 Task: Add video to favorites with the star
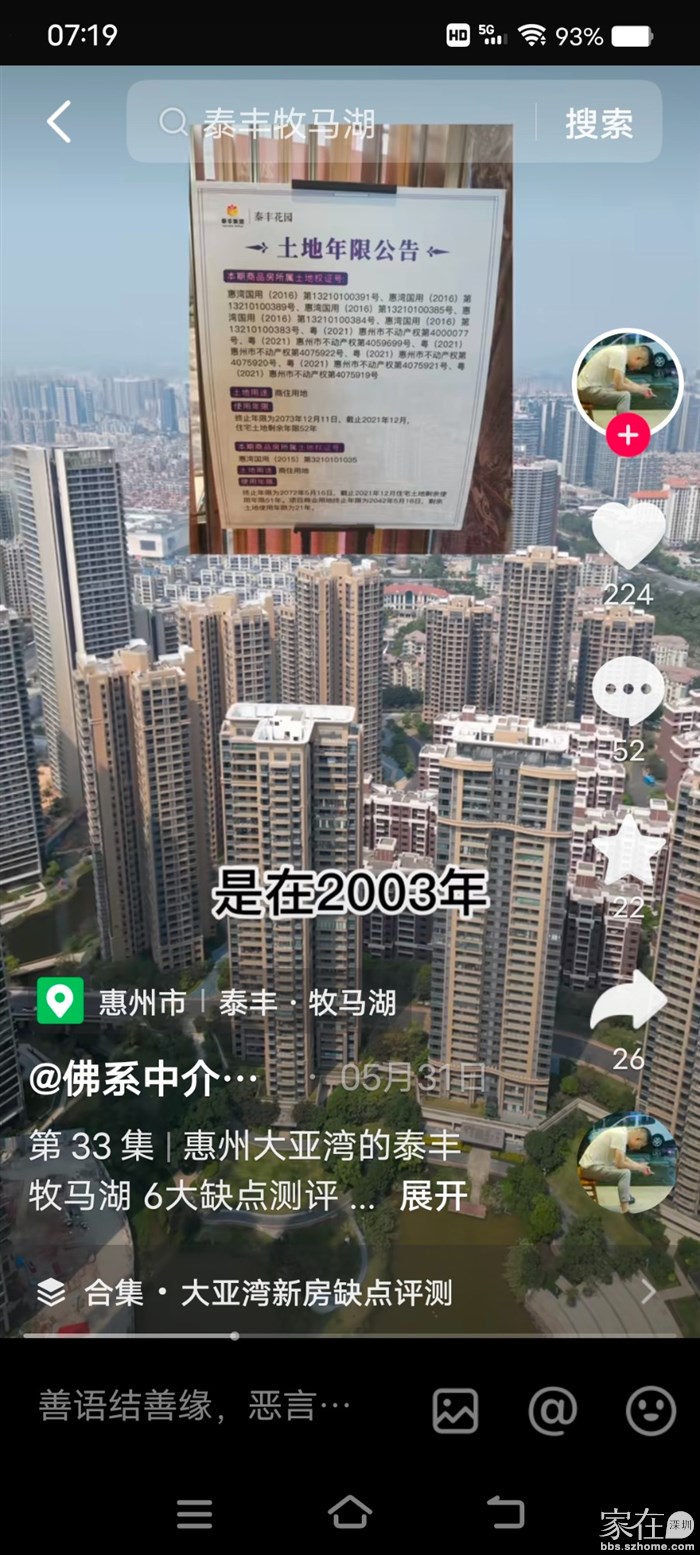pos(628,850)
